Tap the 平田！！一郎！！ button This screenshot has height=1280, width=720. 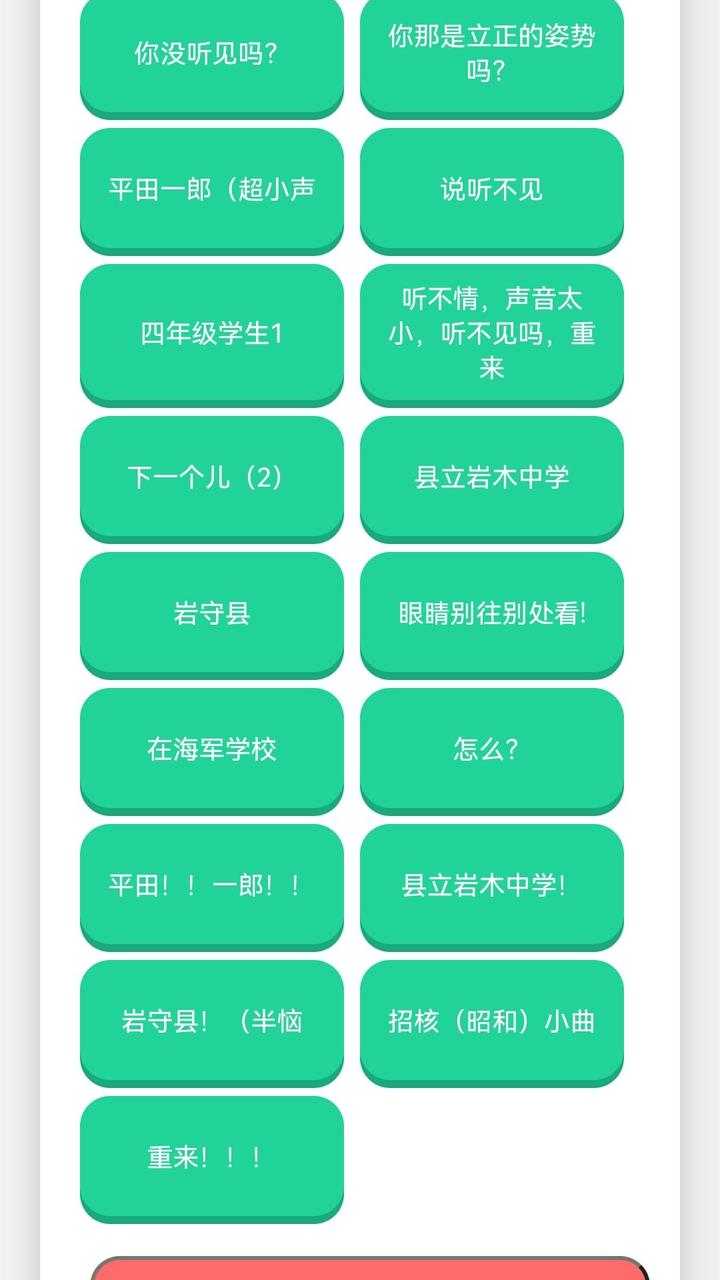tap(211, 885)
